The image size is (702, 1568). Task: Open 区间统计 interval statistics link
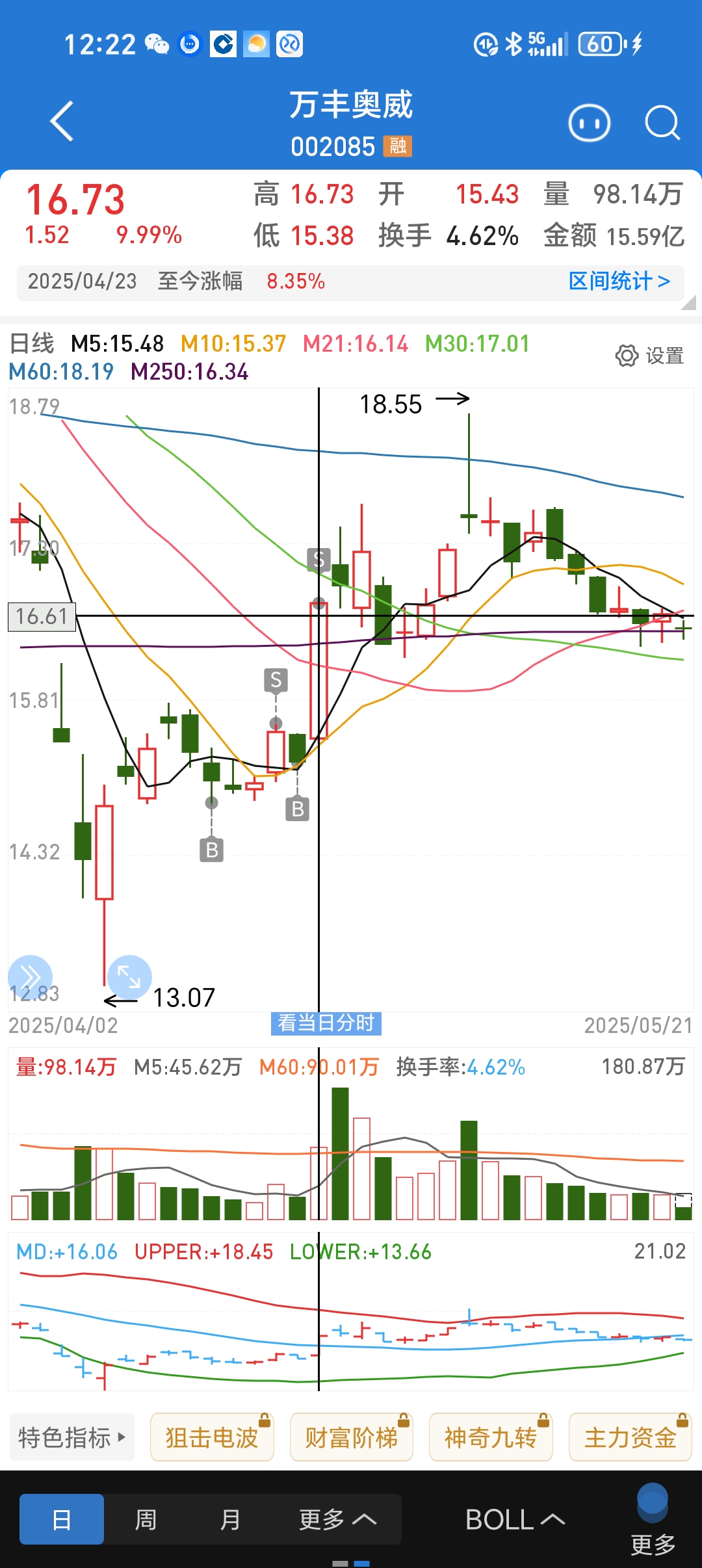pos(618,281)
